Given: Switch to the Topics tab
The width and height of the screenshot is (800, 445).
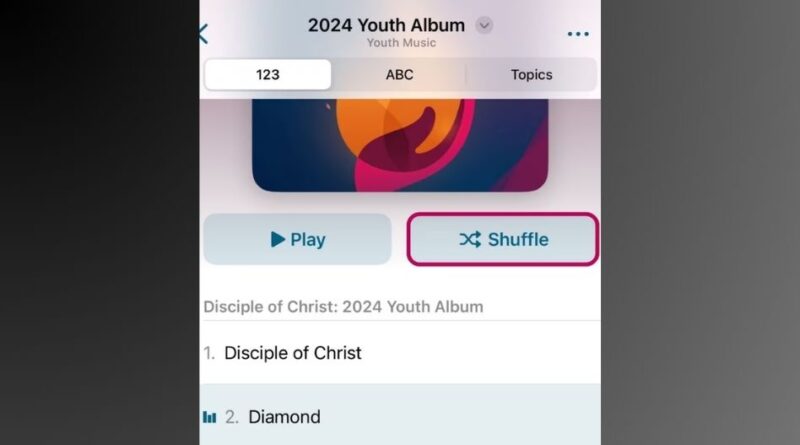Looking at the screenshot, I should click(x=531, y=75).
